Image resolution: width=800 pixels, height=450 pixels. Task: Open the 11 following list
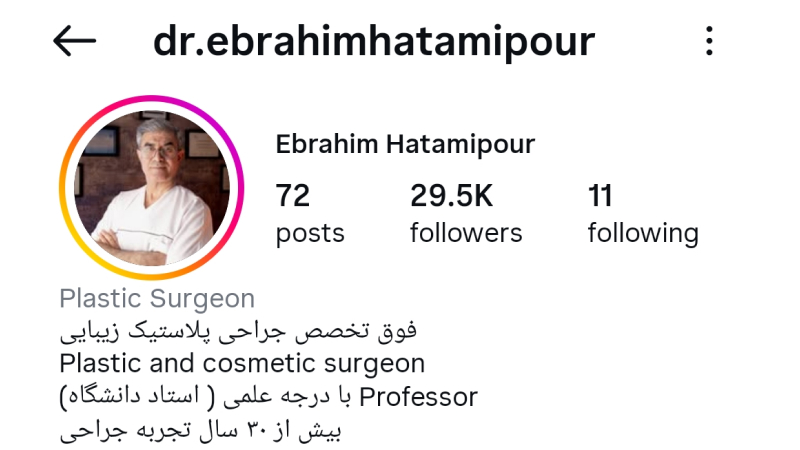pos(642,213)
